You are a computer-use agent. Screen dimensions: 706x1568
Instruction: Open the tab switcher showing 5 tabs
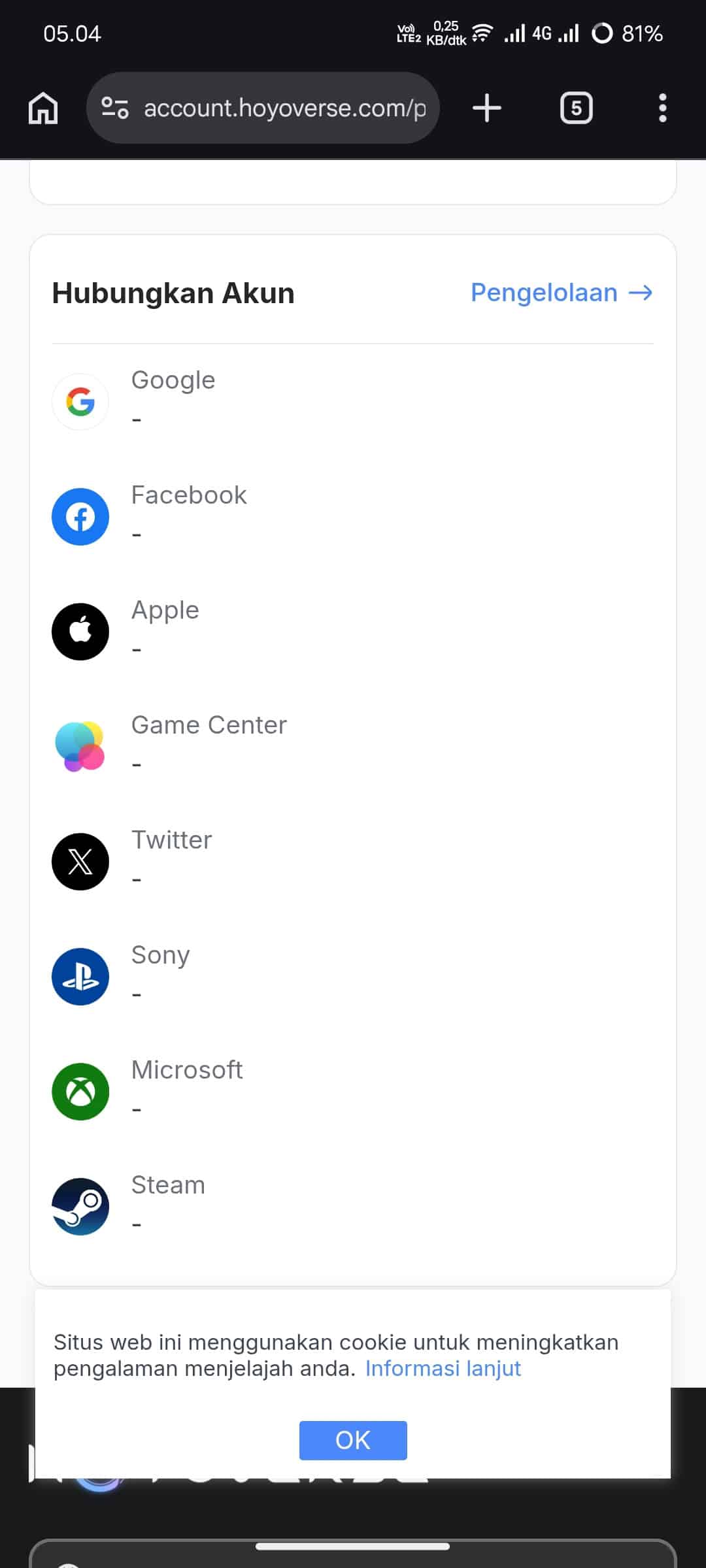click(x=576, y=108)
